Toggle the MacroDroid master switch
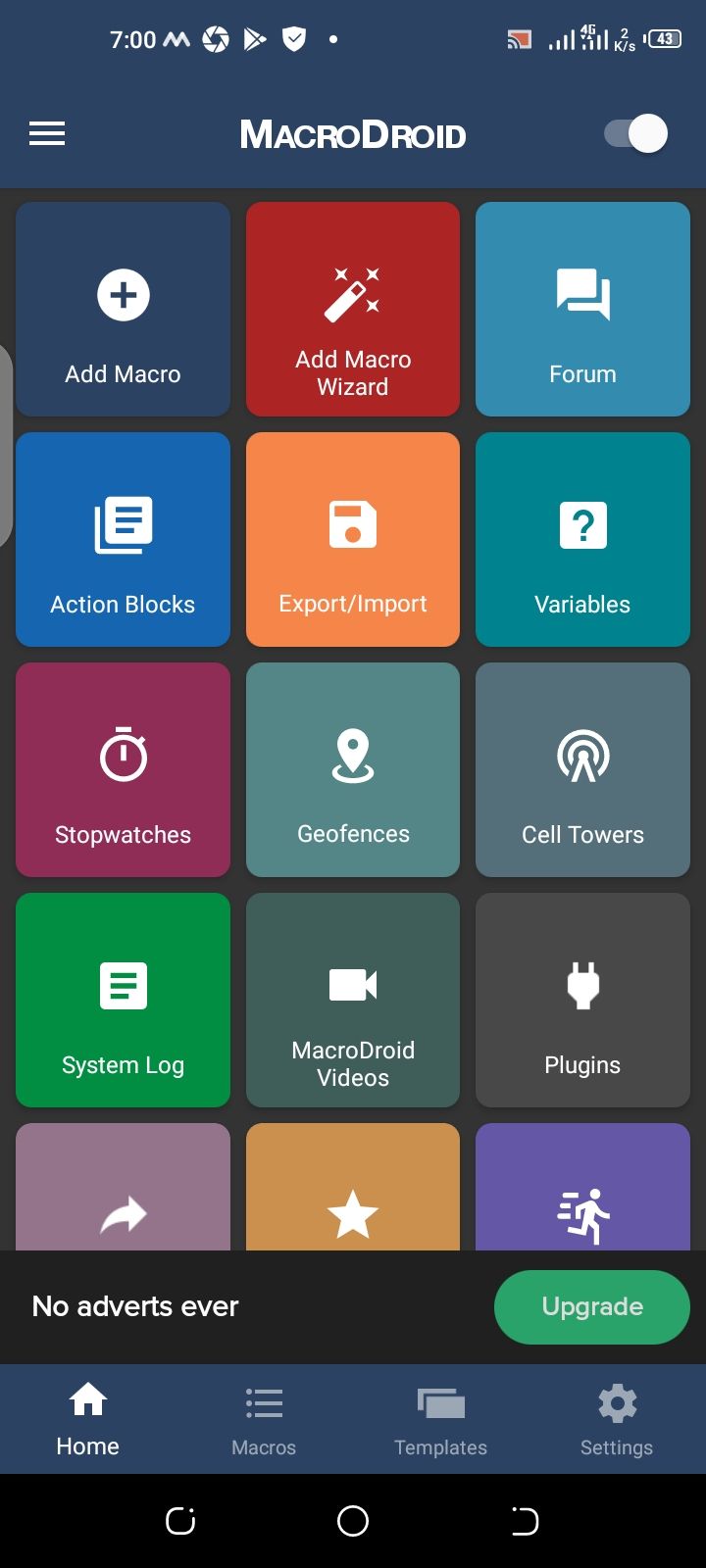 636,134
